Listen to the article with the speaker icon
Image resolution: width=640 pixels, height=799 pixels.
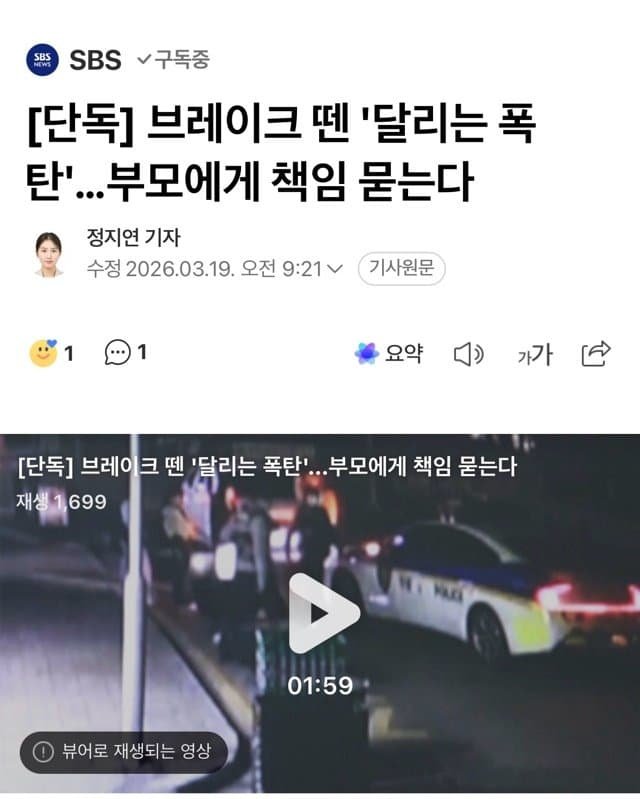[x=468, y=354]
